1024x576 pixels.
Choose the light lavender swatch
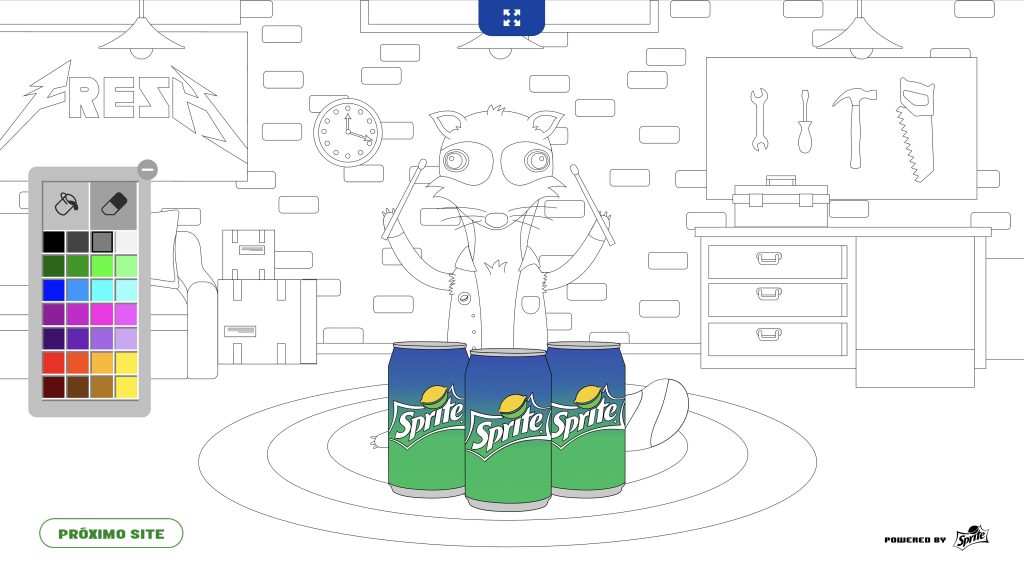pos(127,338)
